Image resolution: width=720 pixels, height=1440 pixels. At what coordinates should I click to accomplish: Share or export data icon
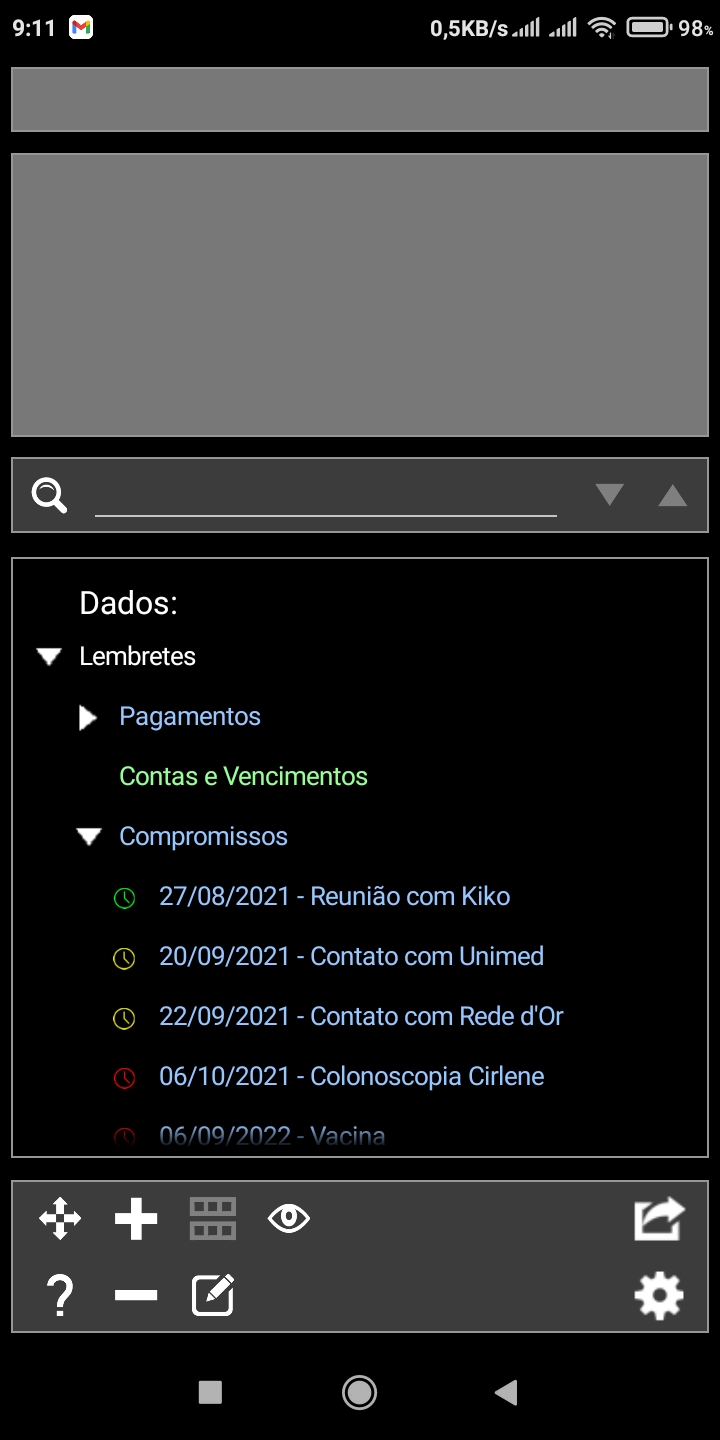click(659, 1219)
